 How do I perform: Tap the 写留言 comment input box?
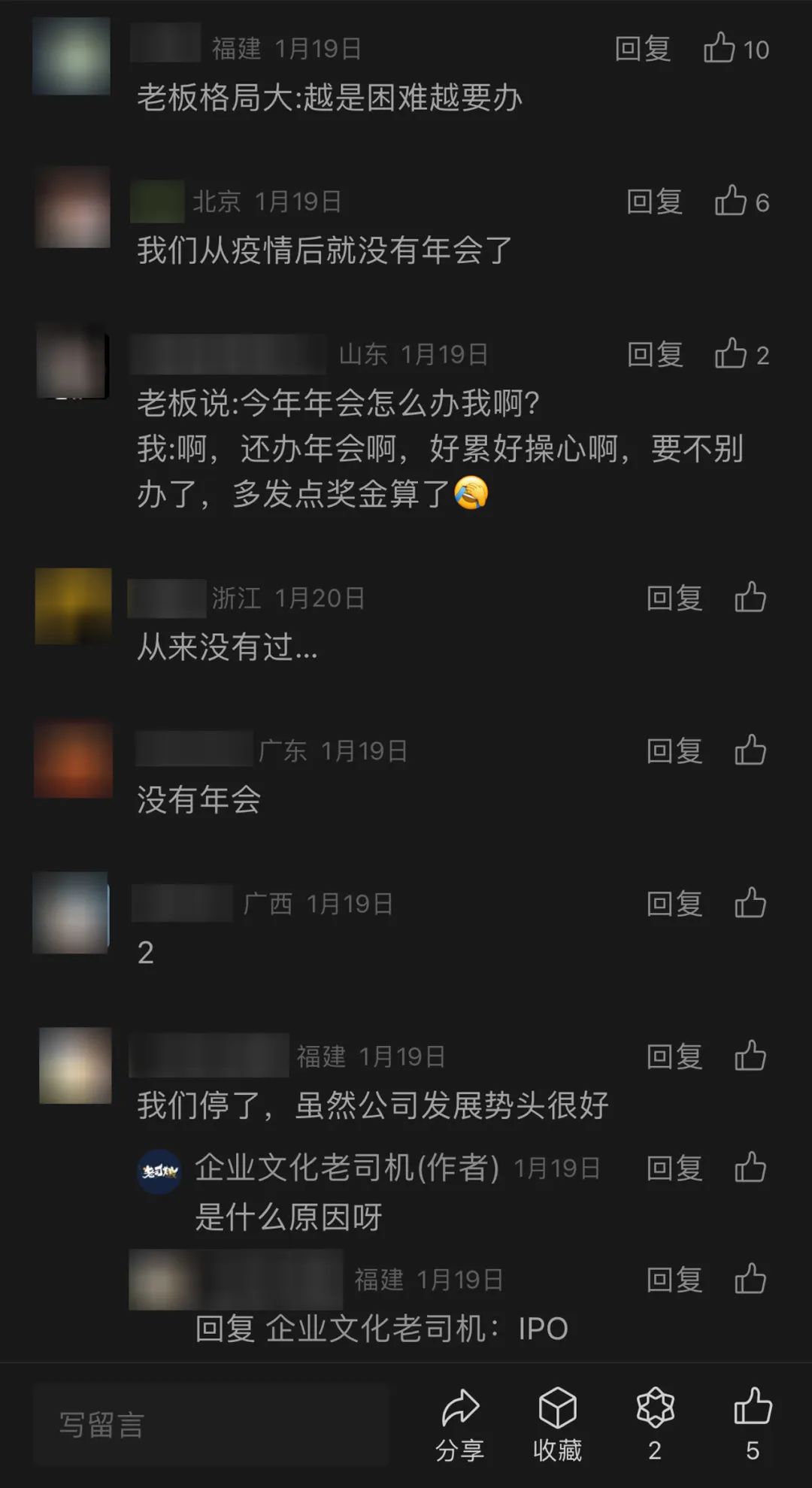211,1424
